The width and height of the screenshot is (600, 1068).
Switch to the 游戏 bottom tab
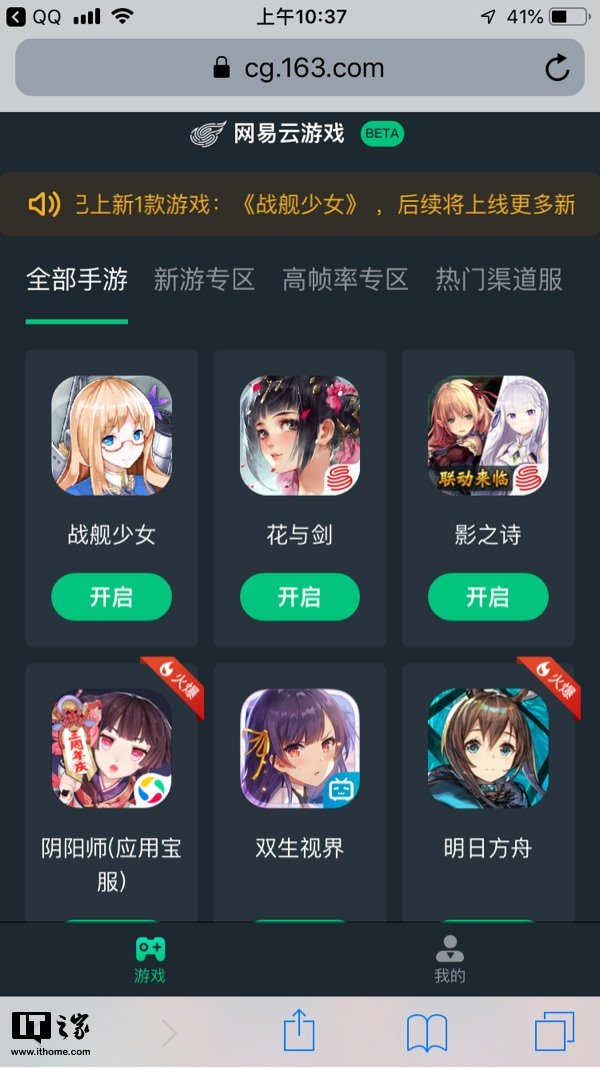[x=150, y=960]
